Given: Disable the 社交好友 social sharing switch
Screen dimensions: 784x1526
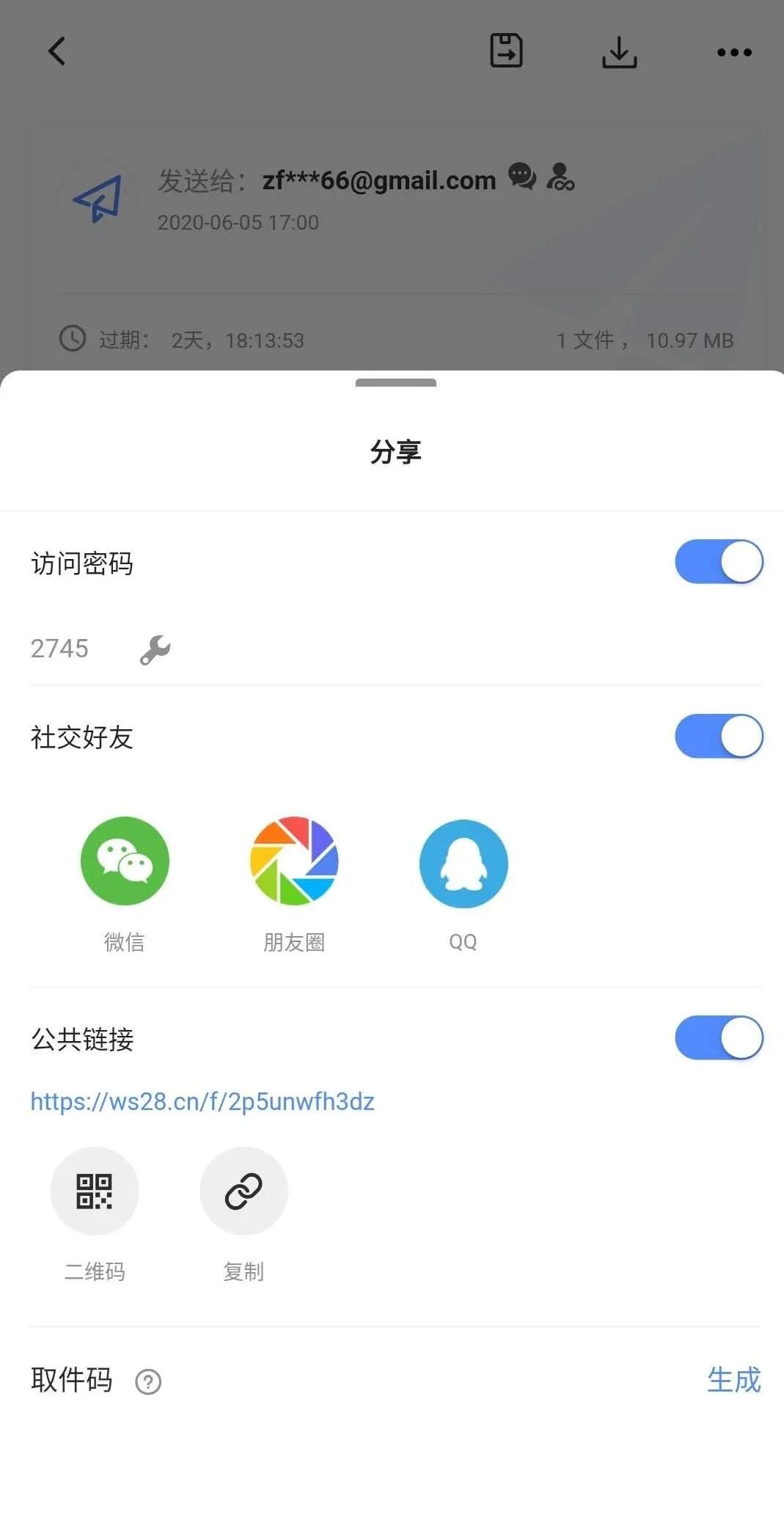Looking at the screenshot, I should [x=718, y=736].
